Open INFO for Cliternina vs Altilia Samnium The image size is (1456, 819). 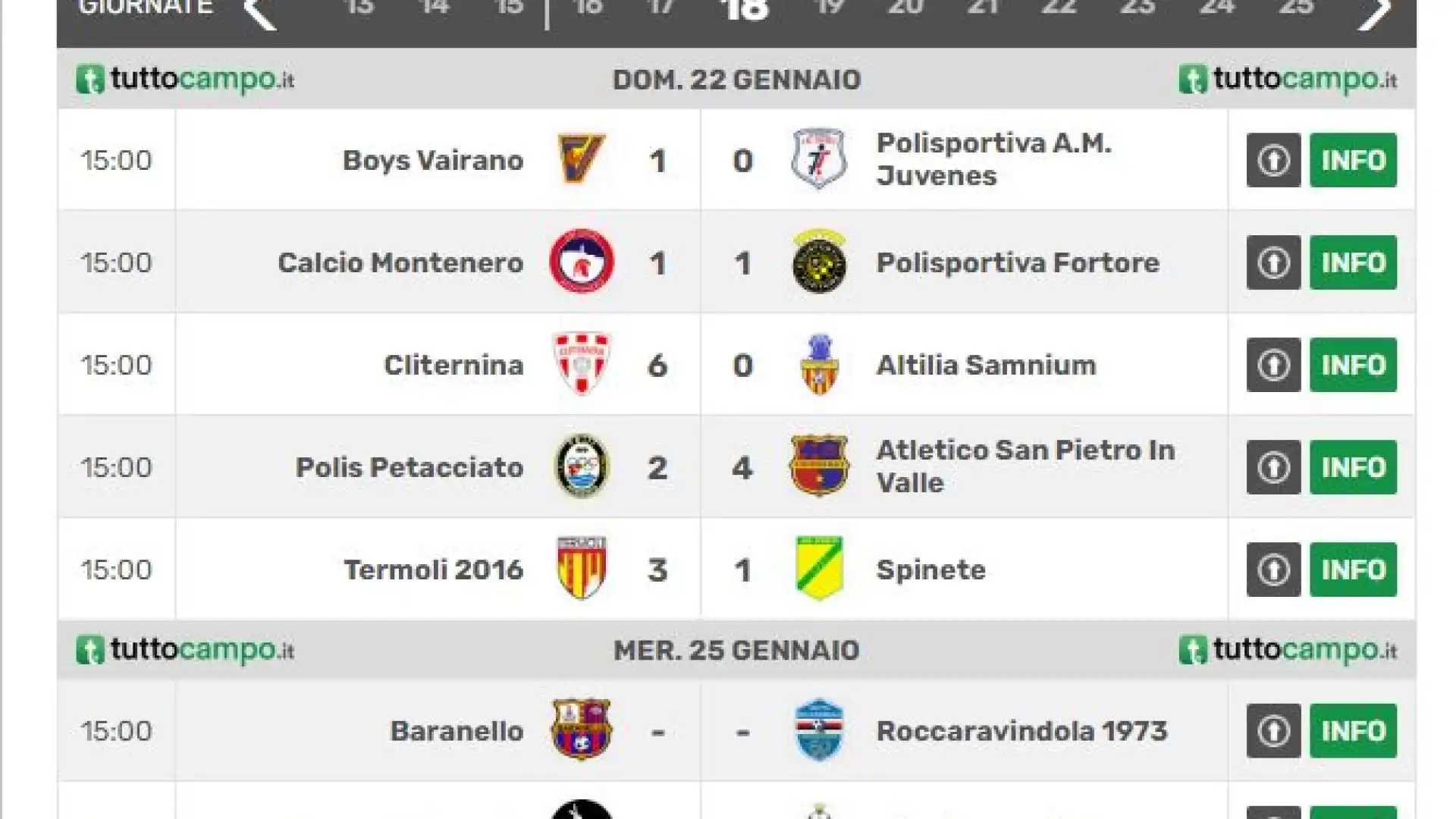click(1353, 365)
